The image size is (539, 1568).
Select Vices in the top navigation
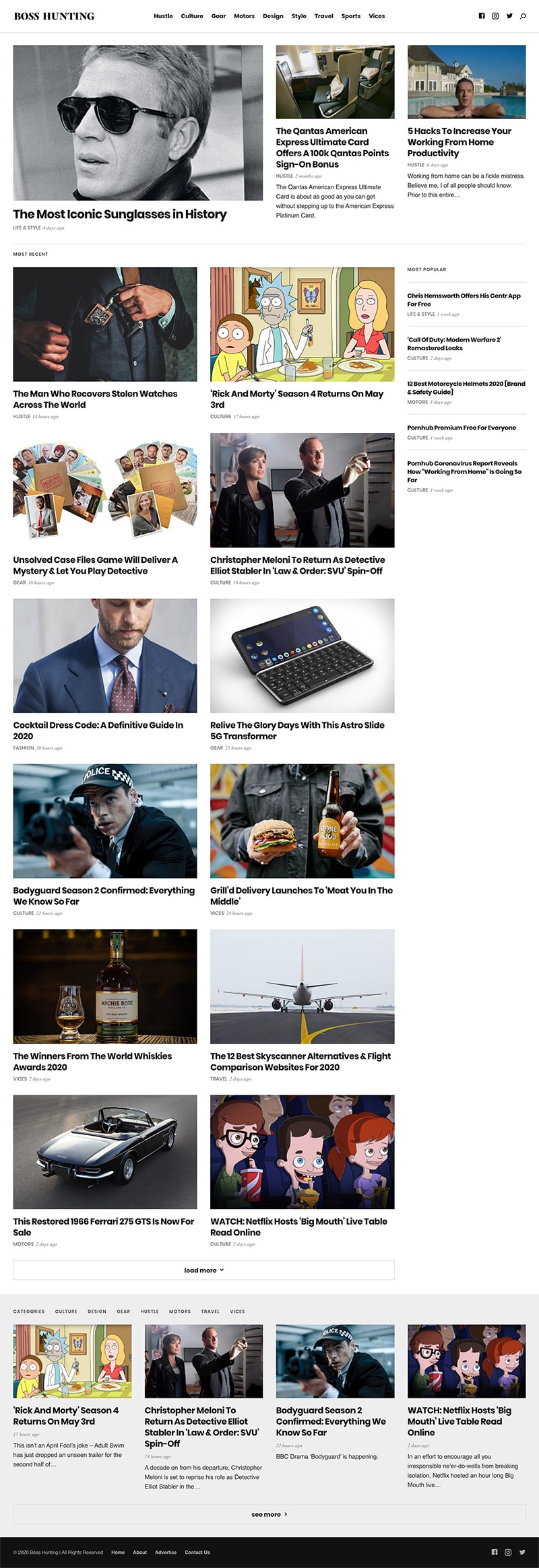(377, 16)
